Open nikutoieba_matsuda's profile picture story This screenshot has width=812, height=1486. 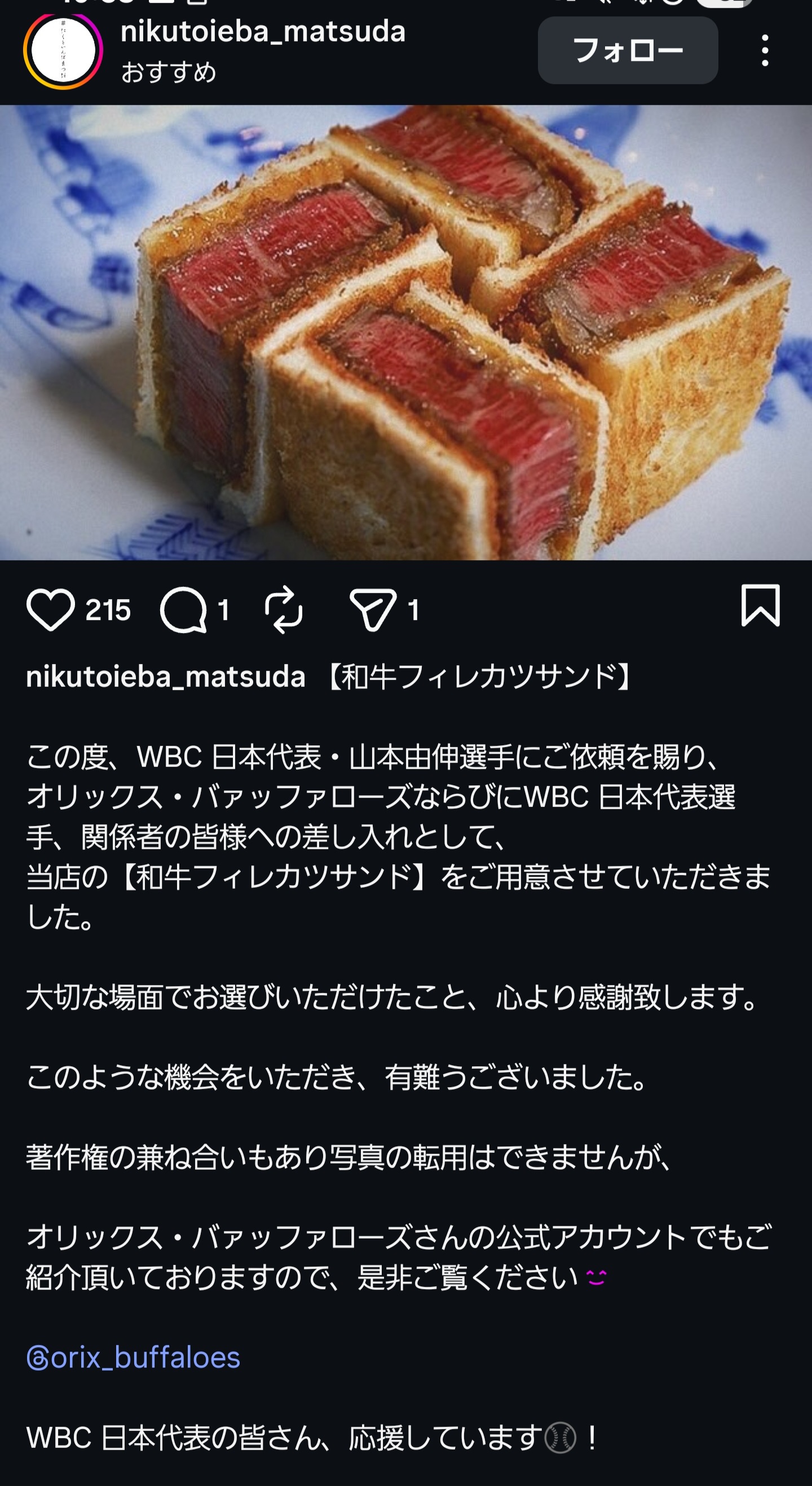[63, 51]
